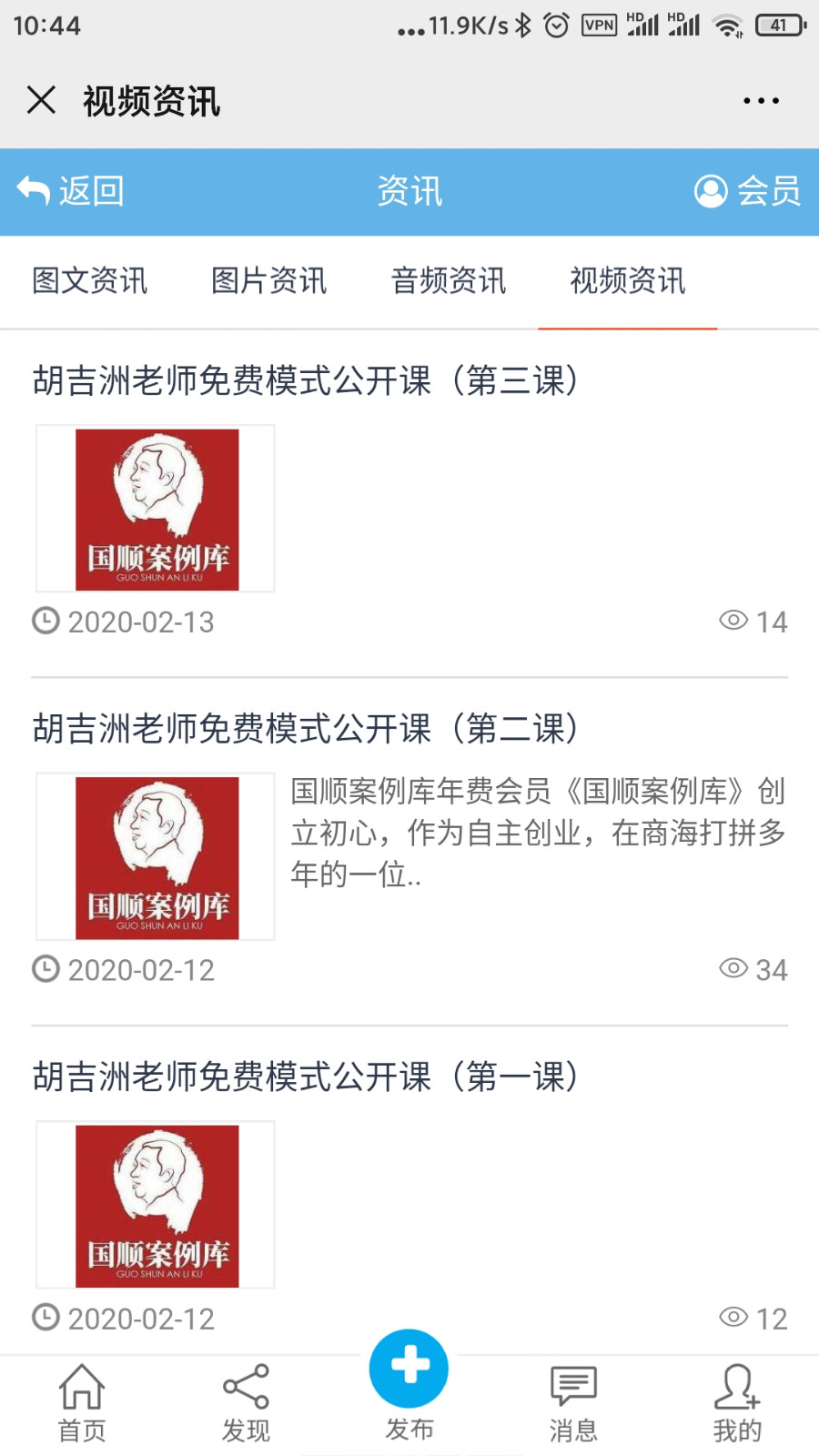Open the 第二课 video lesson
This screenshot has width=819, height=1456.
pos(306,729)
